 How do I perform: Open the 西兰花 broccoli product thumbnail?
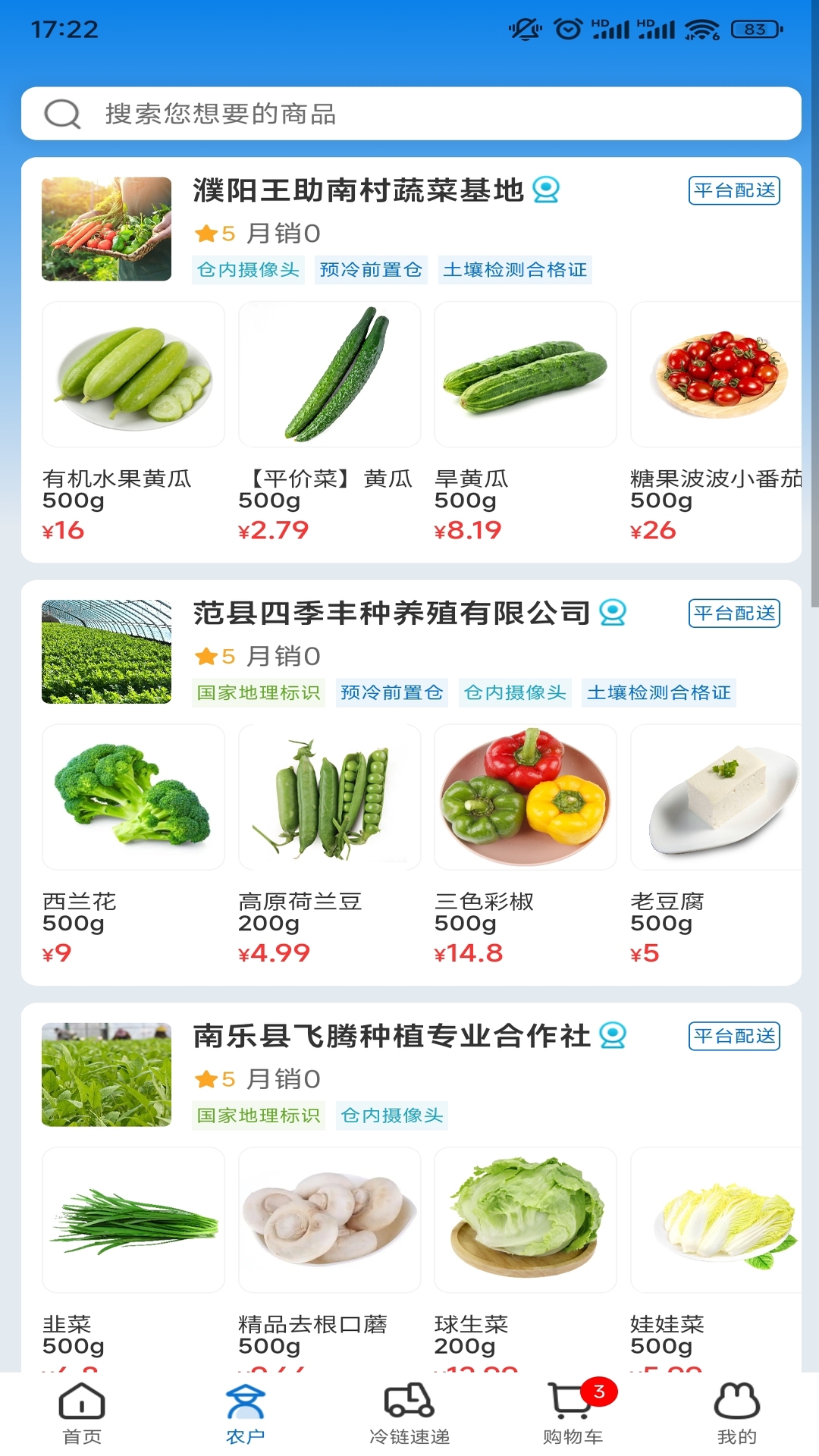pyautogui.click(x=133, y=797)
